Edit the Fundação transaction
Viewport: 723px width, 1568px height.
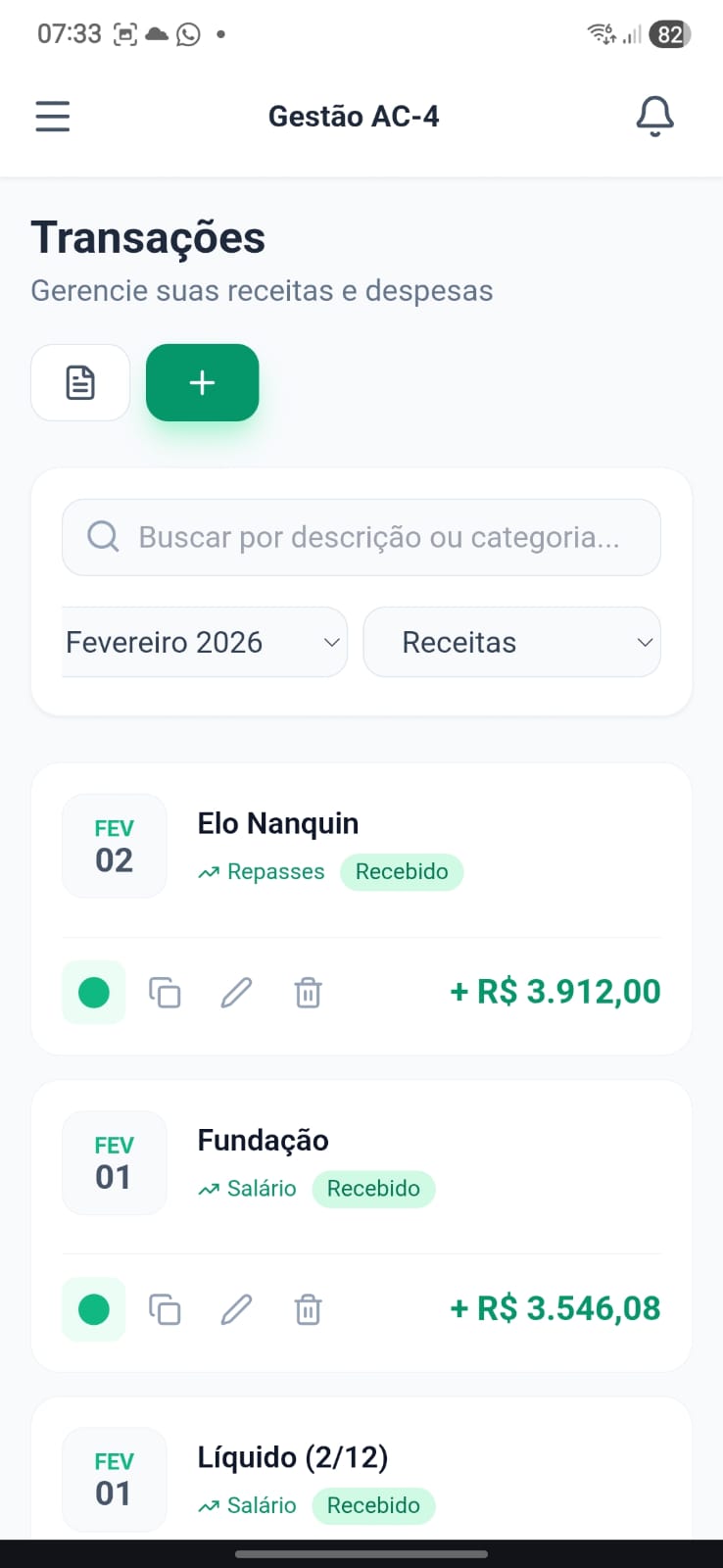coord(235,1309)
